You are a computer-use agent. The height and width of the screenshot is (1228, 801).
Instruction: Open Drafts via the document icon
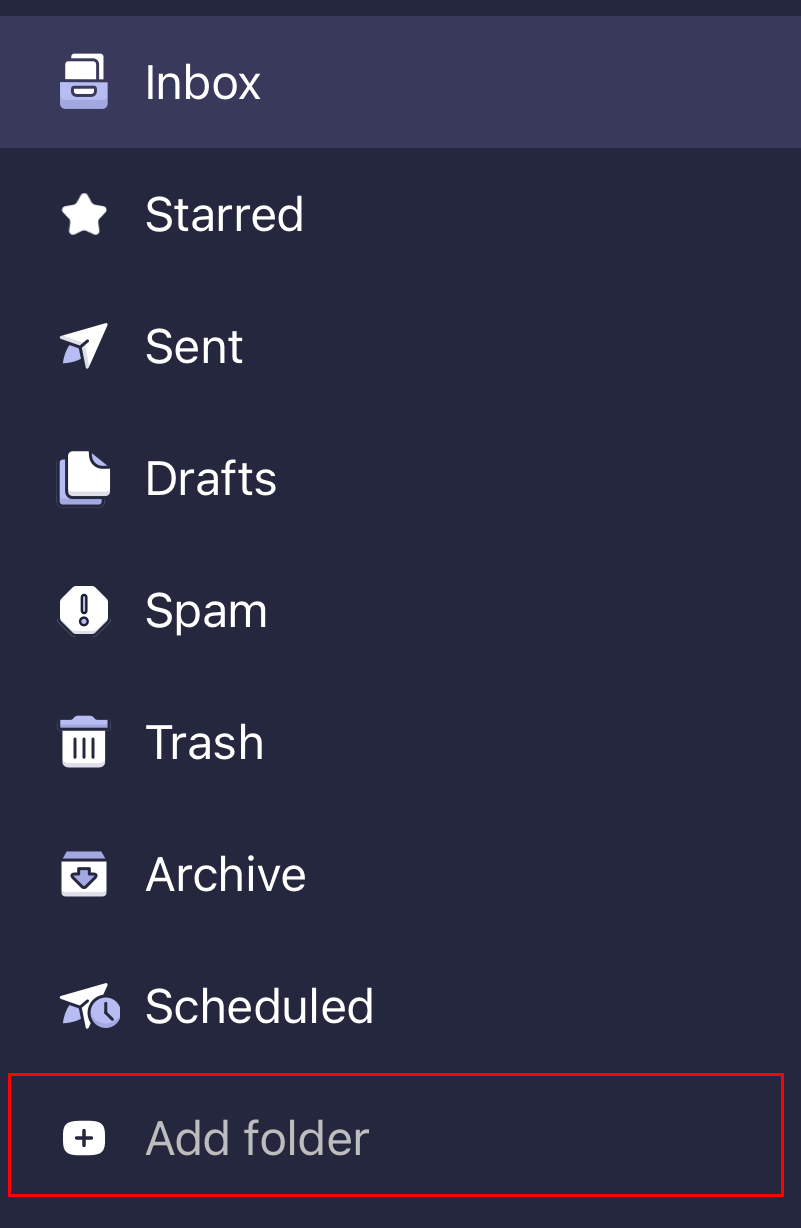point(84,478)
